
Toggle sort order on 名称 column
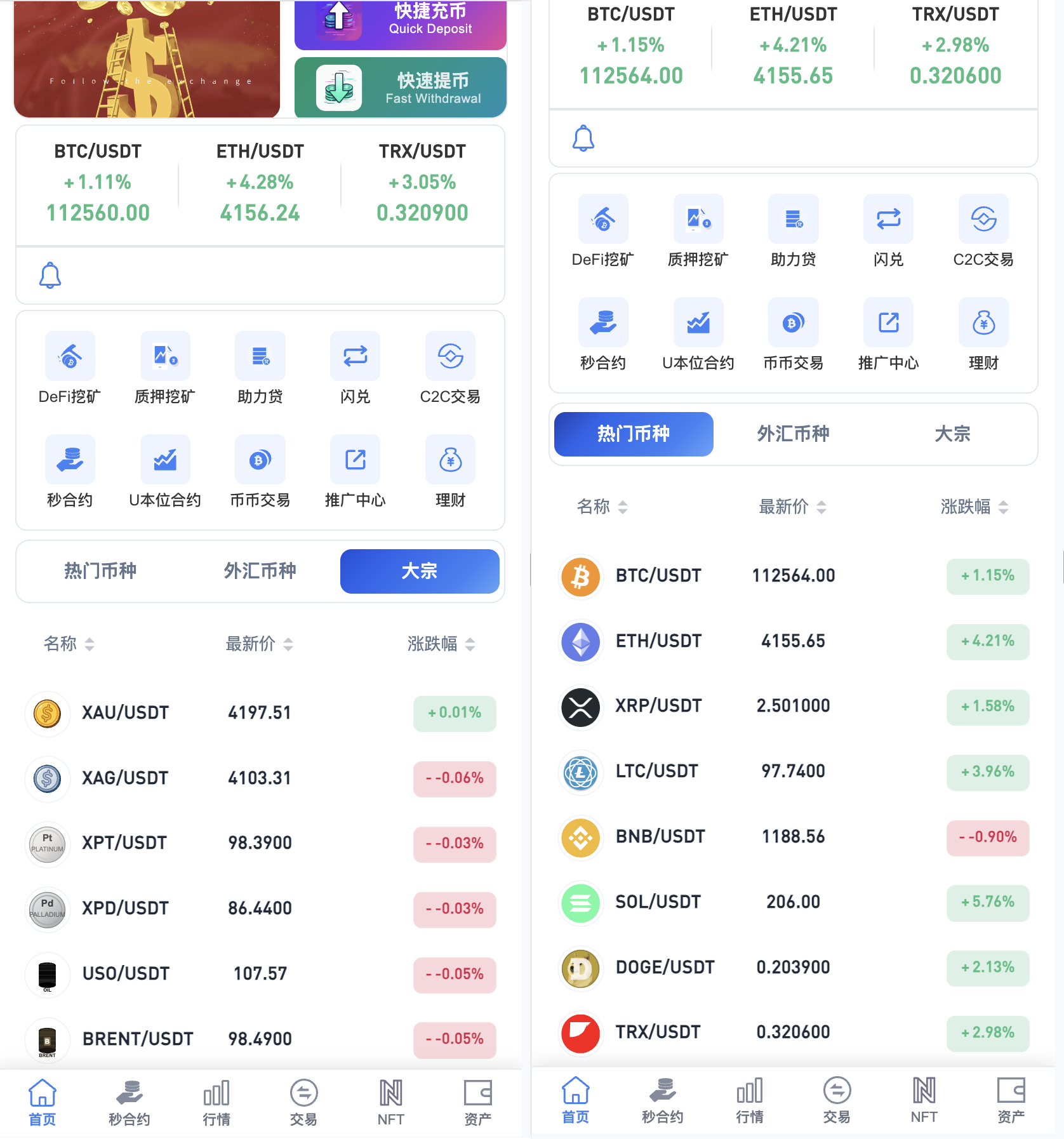69,644
